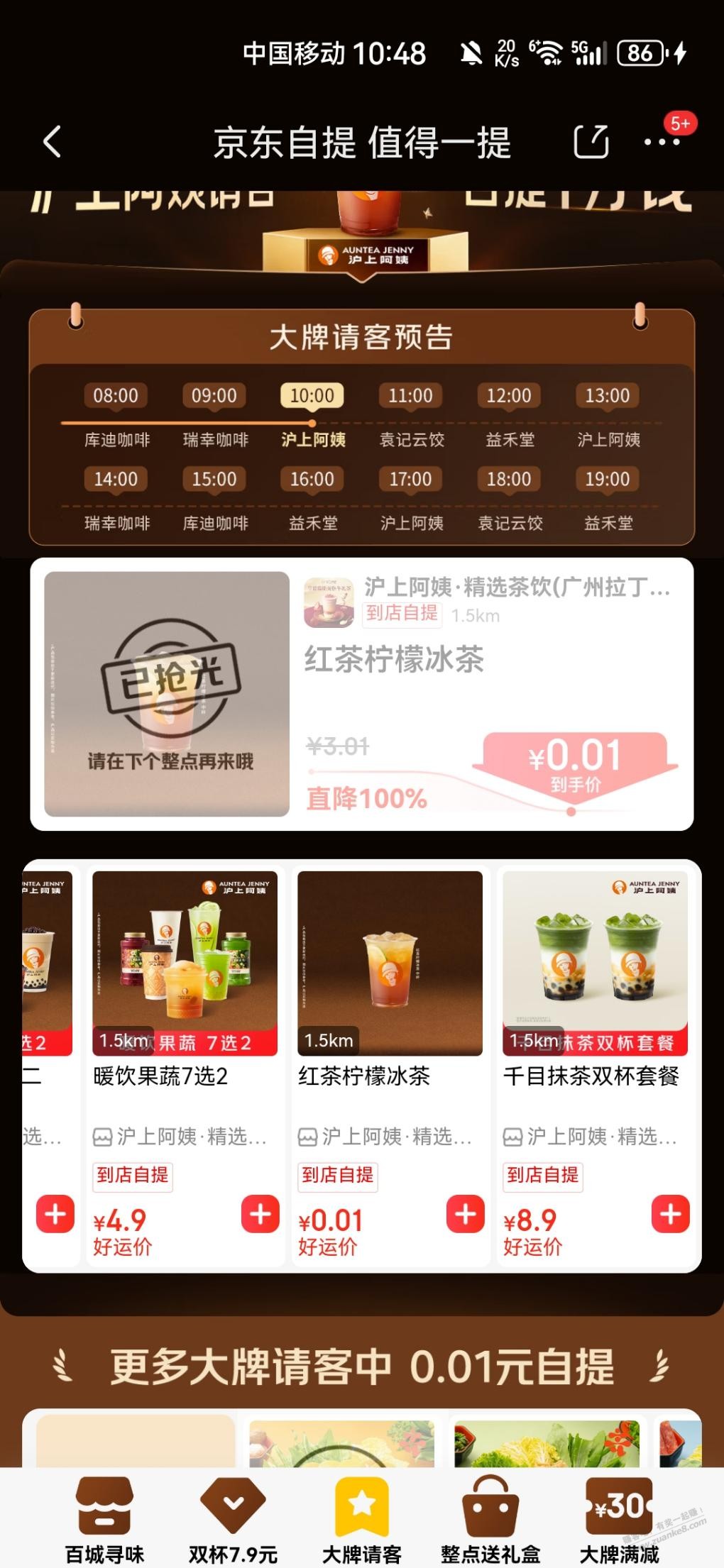Screen dimensions: 724x1568
Task: Share this 京东自提 page
Action: pos(591,141)
